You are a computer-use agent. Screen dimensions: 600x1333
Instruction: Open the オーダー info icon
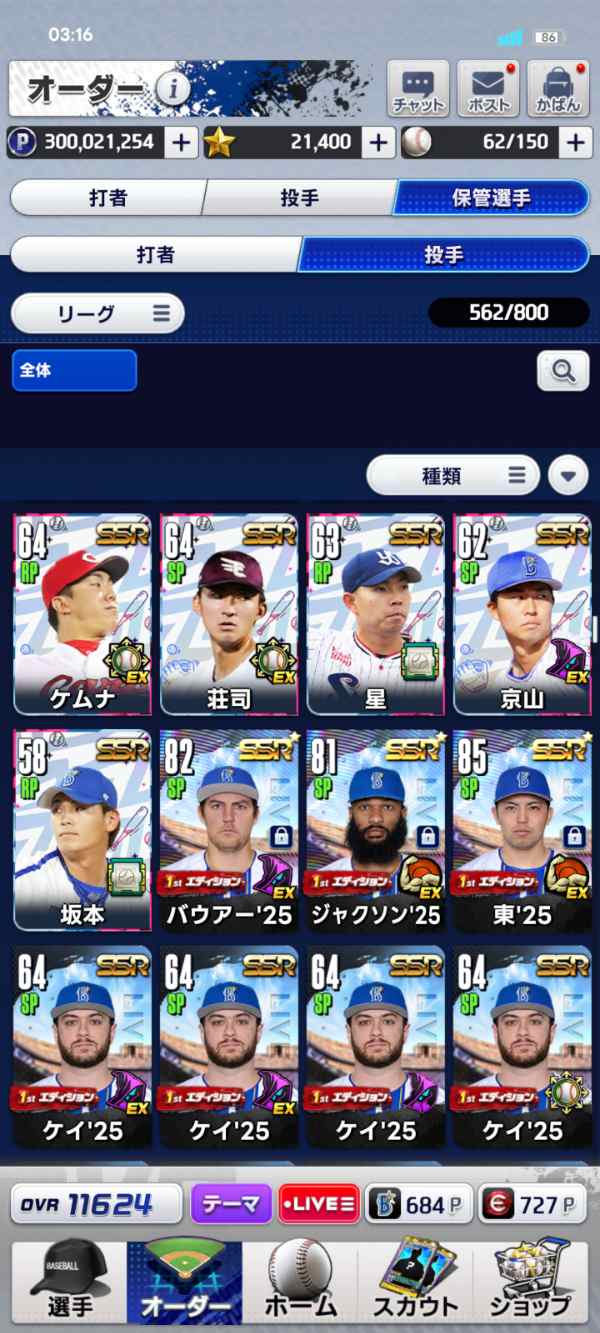[172, 89]
